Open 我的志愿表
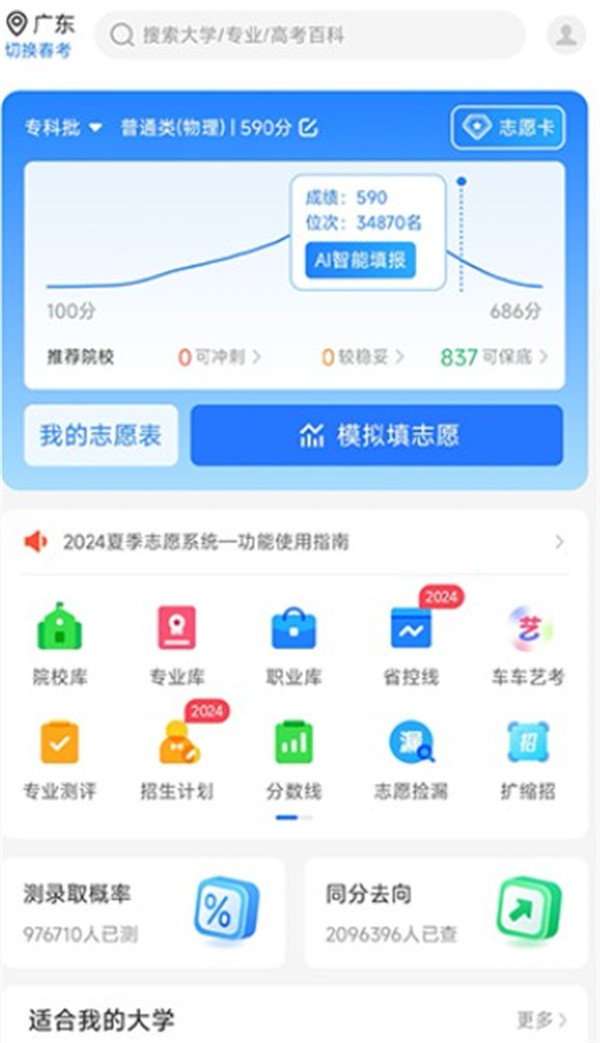The height and width of the screenshot is (1043, 600). [100, 435]
